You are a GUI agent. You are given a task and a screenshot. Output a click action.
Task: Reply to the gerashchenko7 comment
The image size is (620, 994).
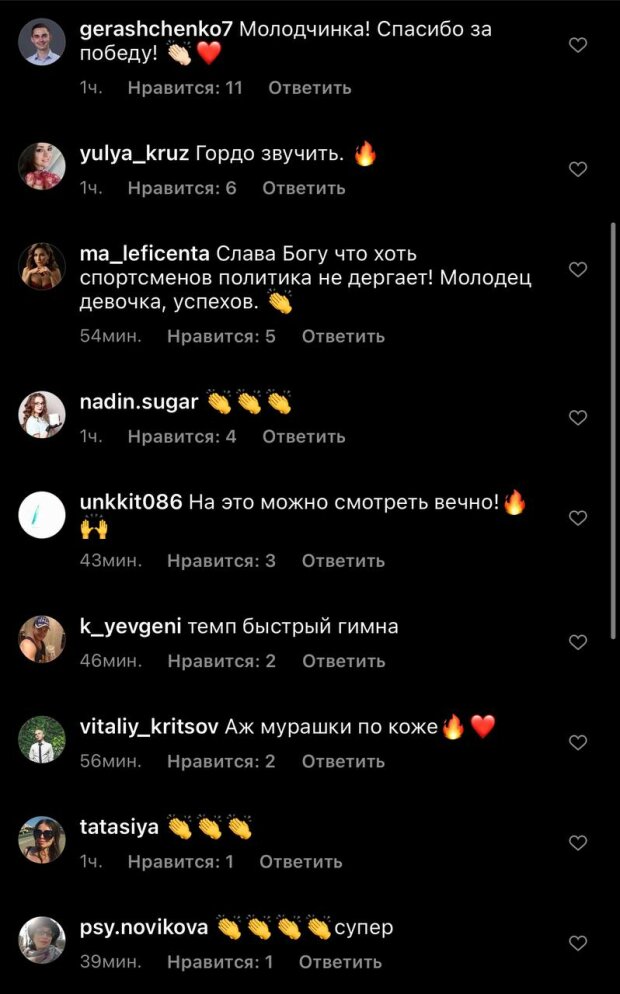[x=310, y=88]
